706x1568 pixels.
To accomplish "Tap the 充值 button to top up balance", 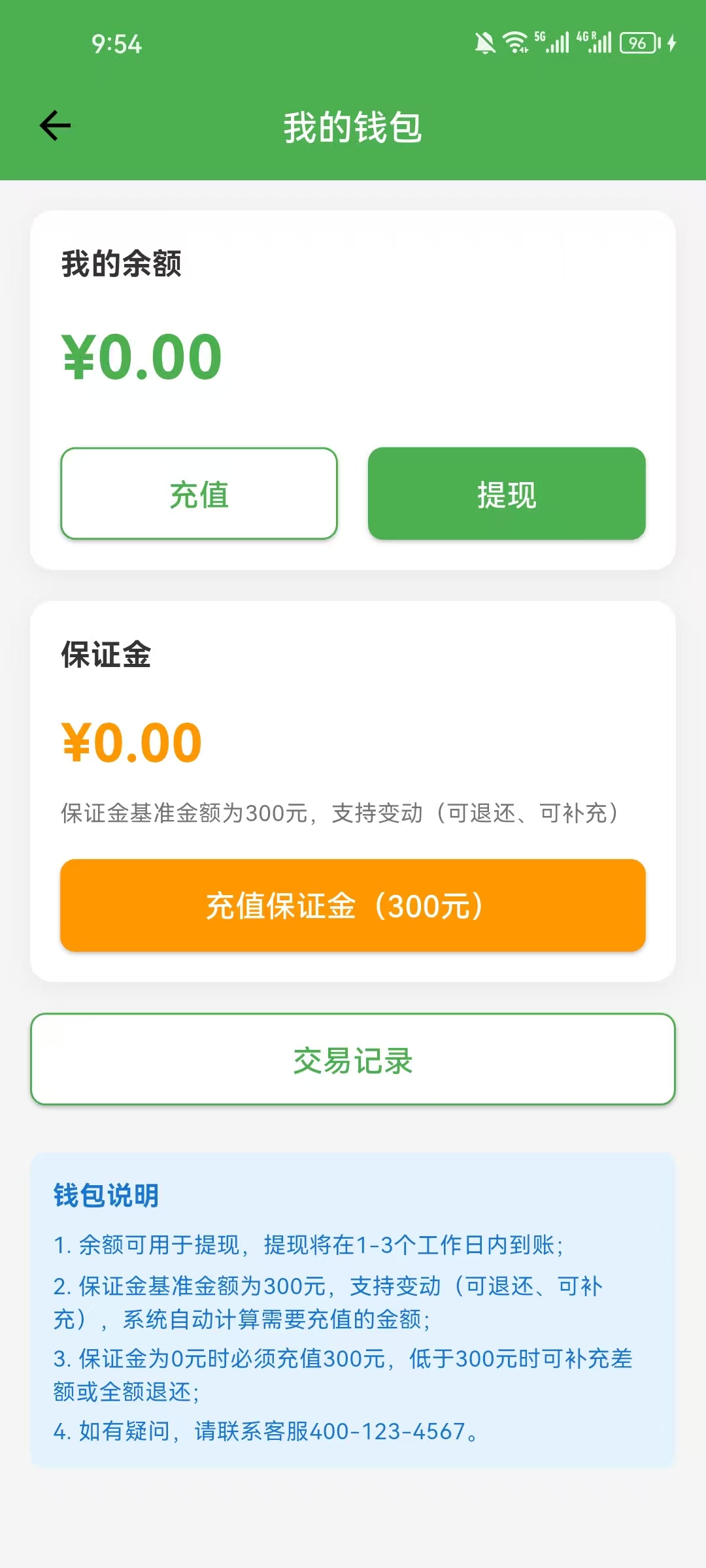I will click(199, 494).
